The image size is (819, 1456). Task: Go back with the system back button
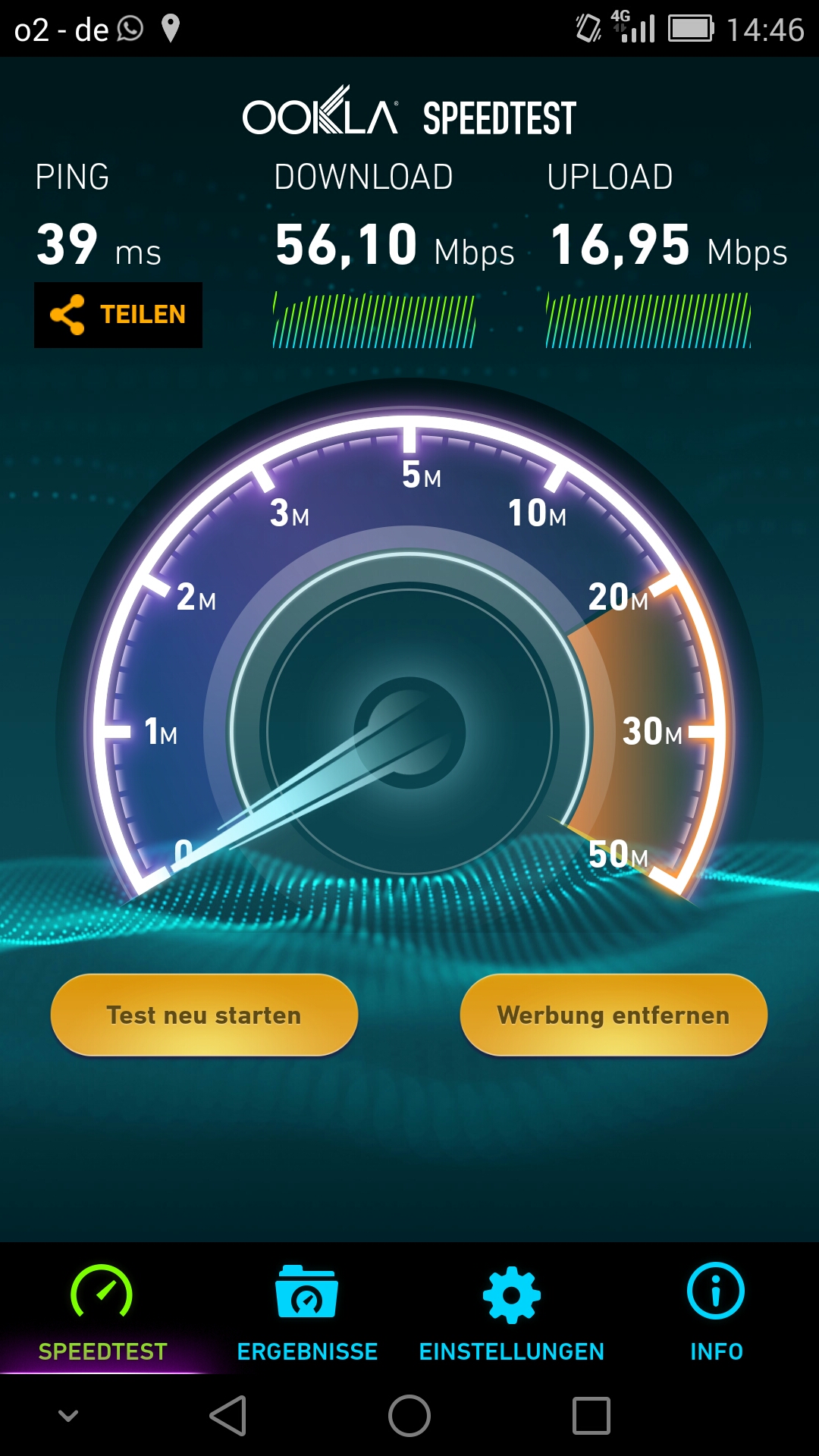coord(227,1416)
